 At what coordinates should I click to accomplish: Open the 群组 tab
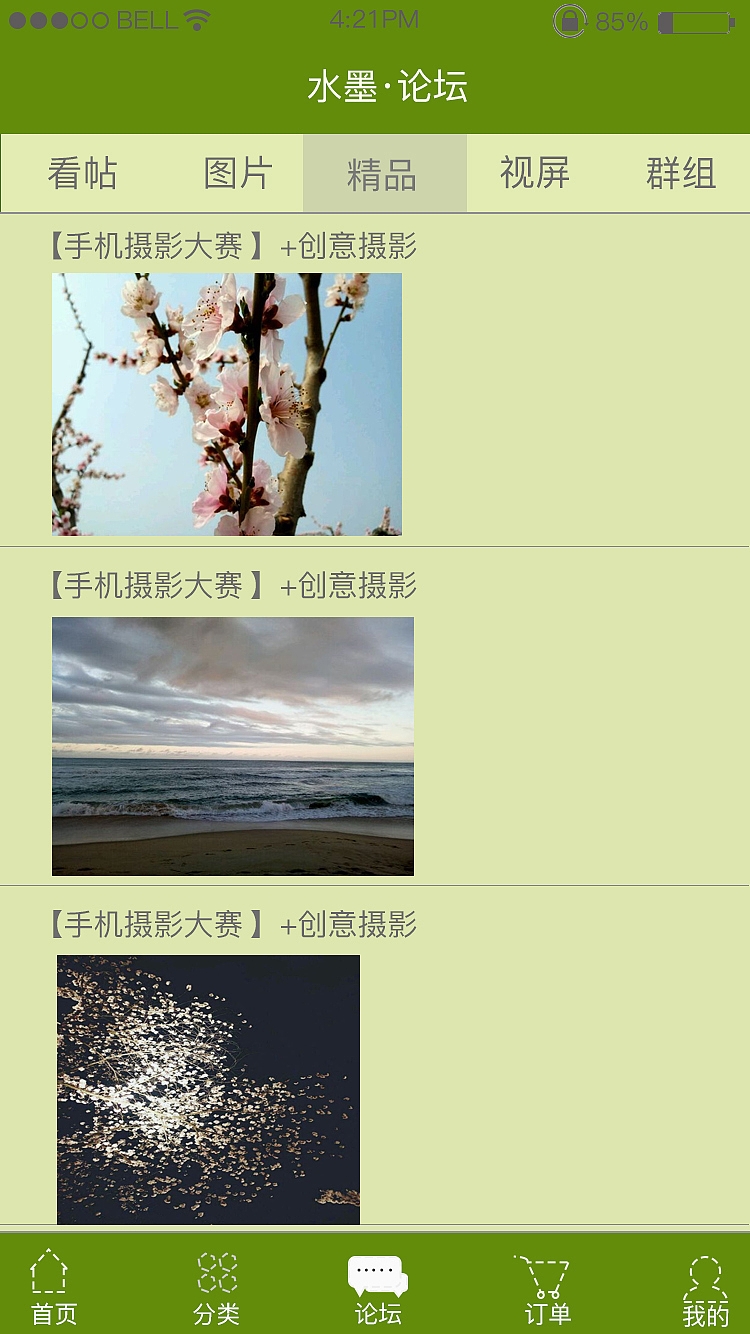(682, 172)
